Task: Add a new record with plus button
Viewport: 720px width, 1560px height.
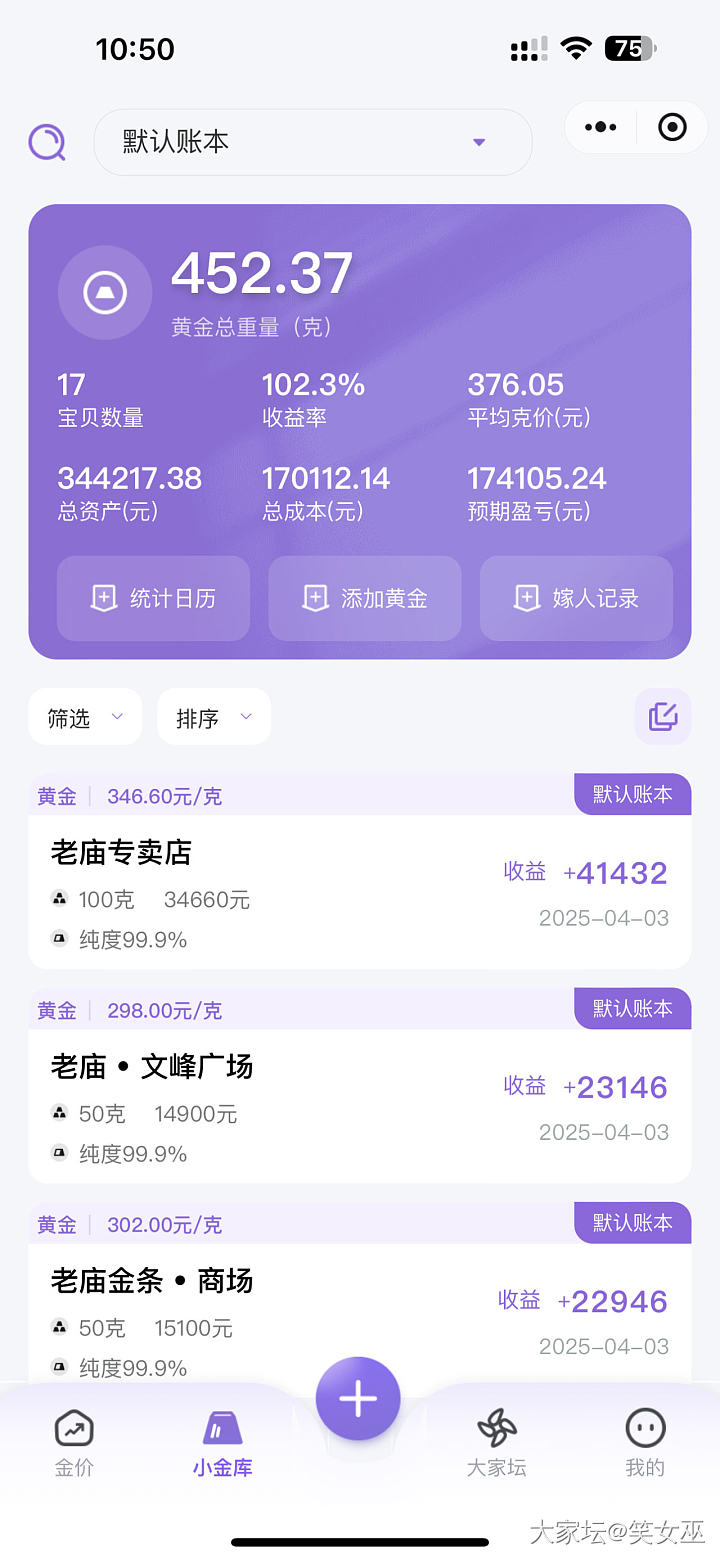Action: (x=358, y=1399)
